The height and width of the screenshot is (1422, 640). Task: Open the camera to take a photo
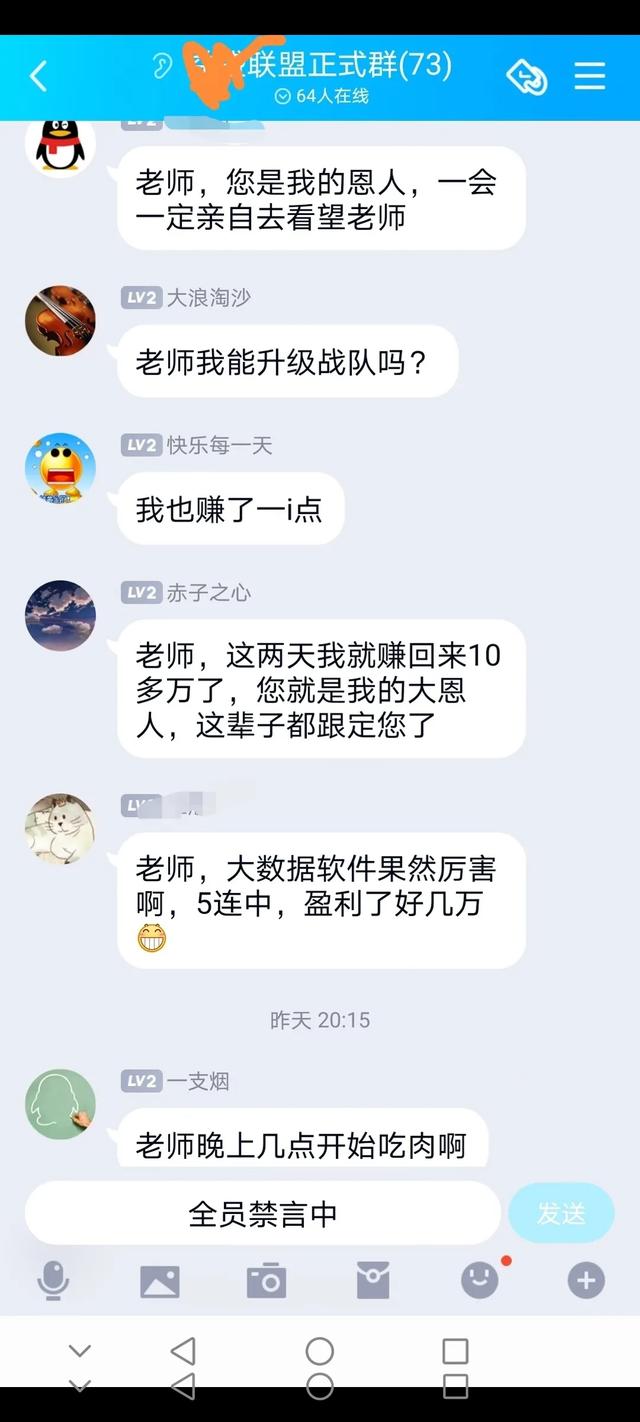[266, 1281]
